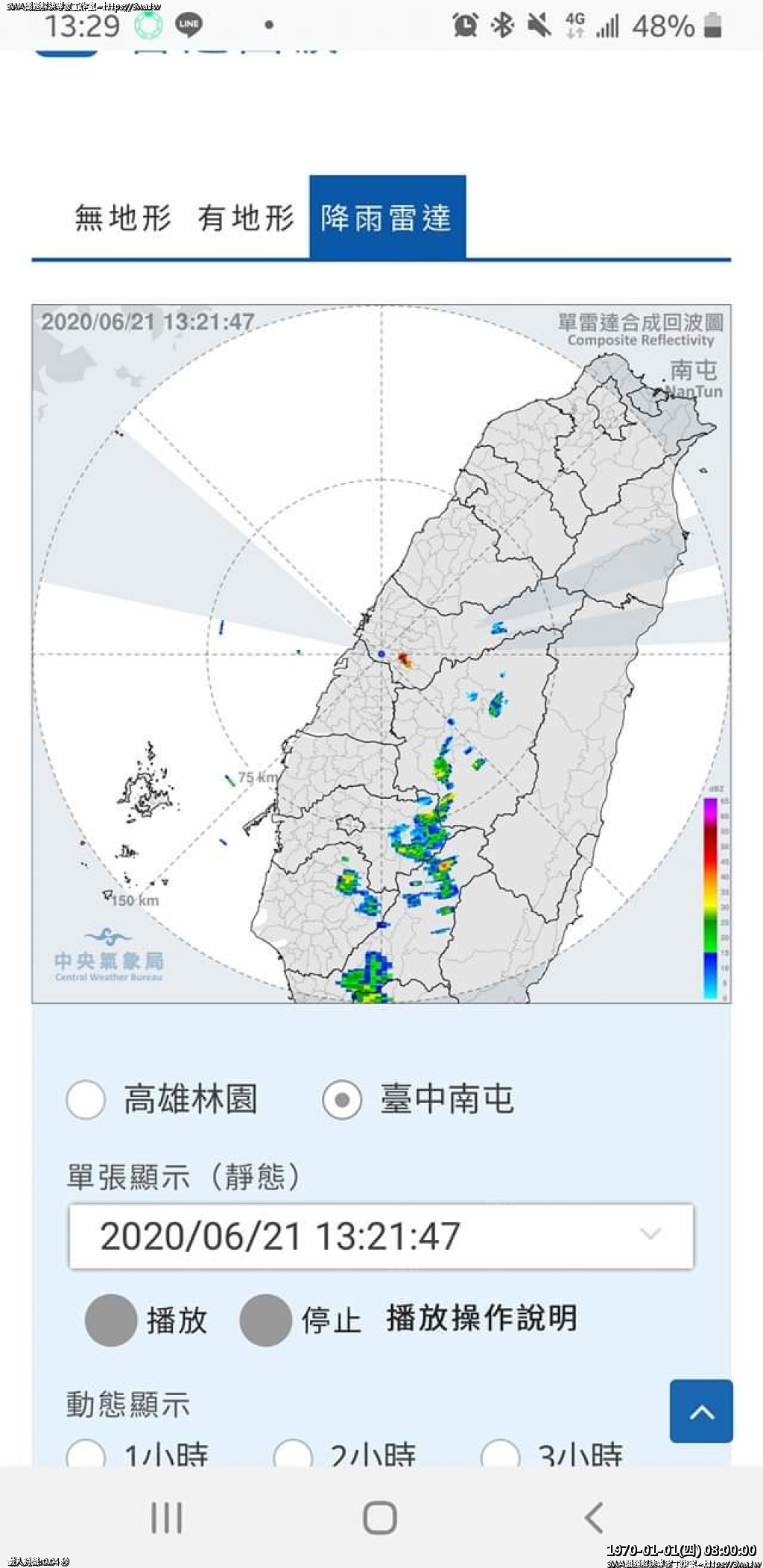The height and width of the screenshot is (1568, 763).
Task: Tap the 停止 stop button
Action: 265,1320
